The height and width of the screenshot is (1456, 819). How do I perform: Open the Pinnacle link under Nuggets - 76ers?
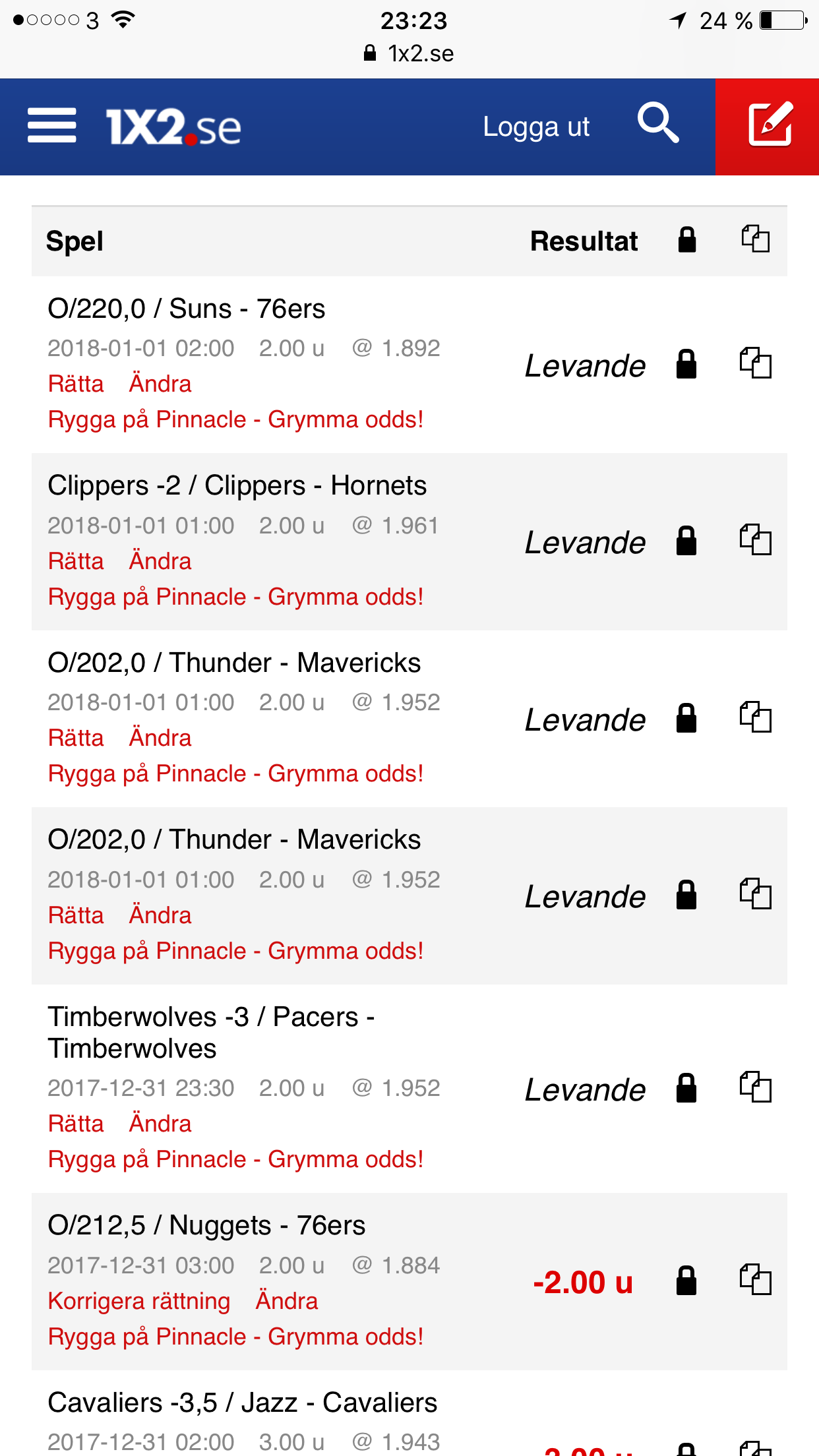tap(235, 1337)
